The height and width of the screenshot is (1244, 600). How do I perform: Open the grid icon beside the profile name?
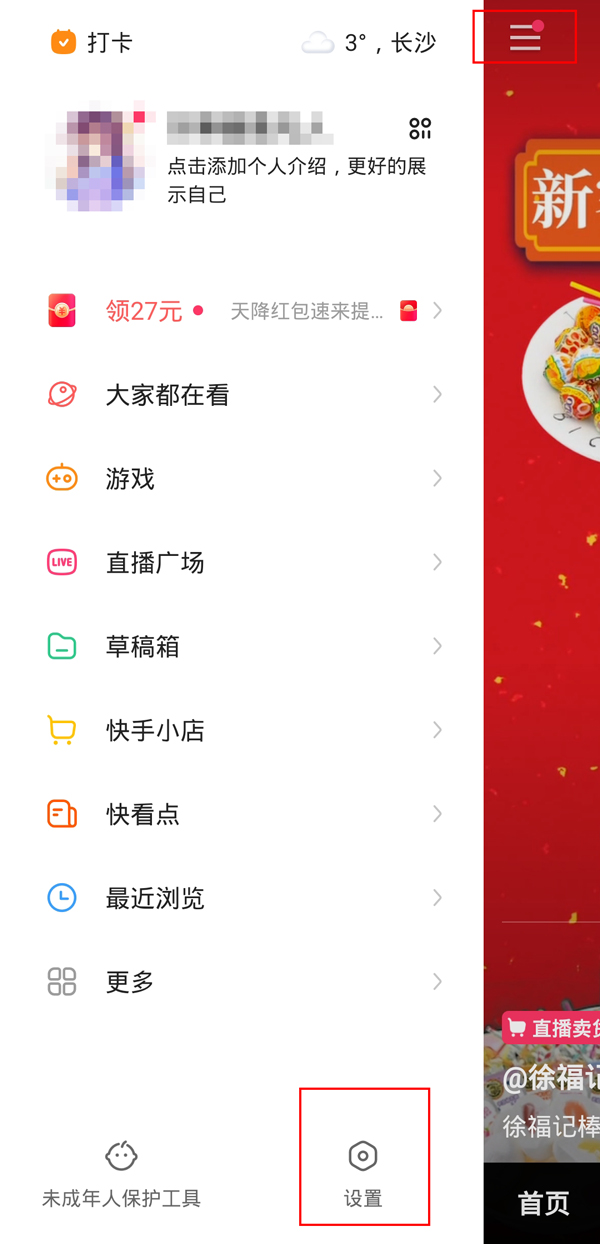(x=420, y=128)
